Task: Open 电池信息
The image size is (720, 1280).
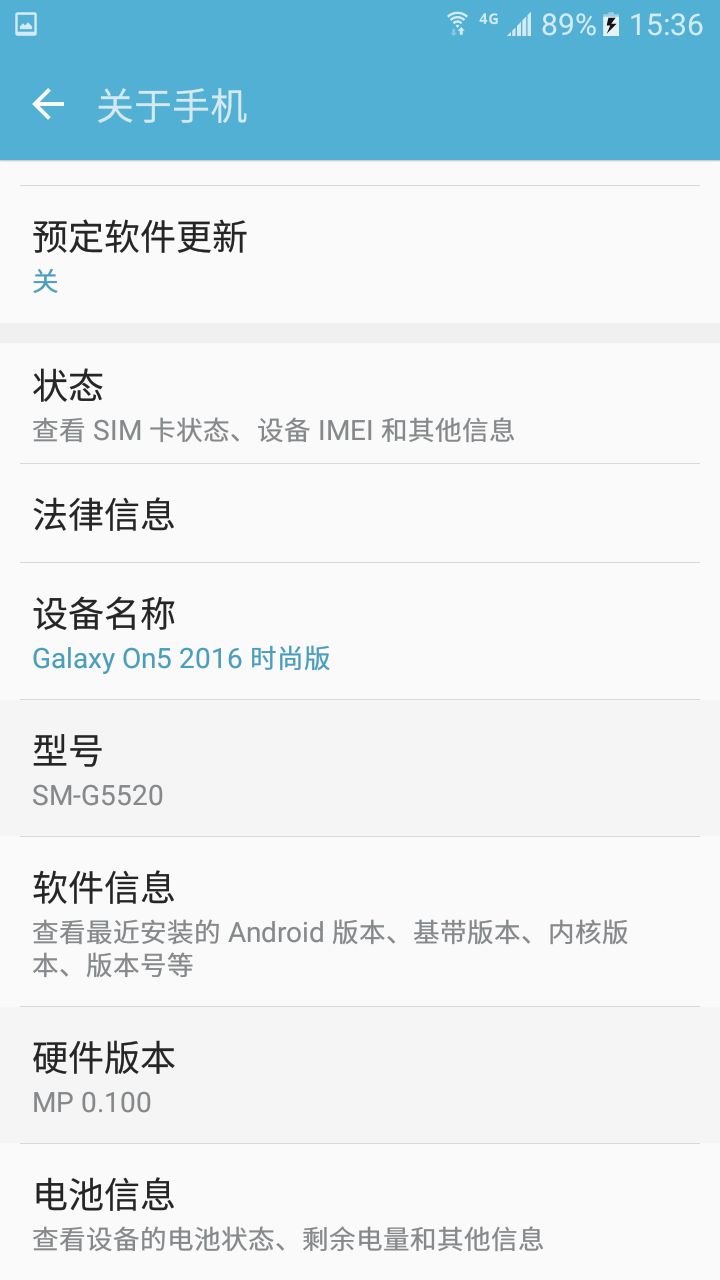Action: tap(360, 1212)
